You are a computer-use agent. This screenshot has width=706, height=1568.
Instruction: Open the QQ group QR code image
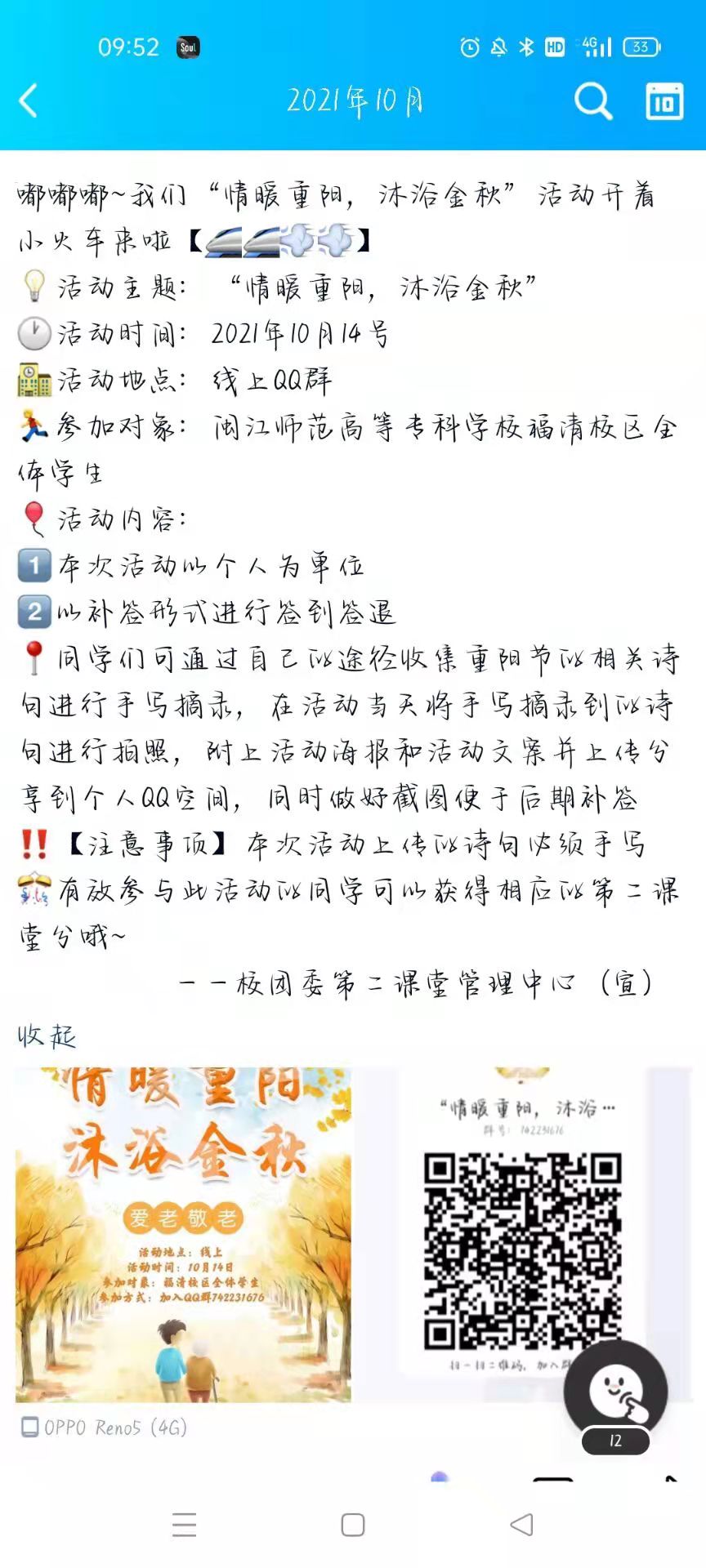coord(523,1225)
